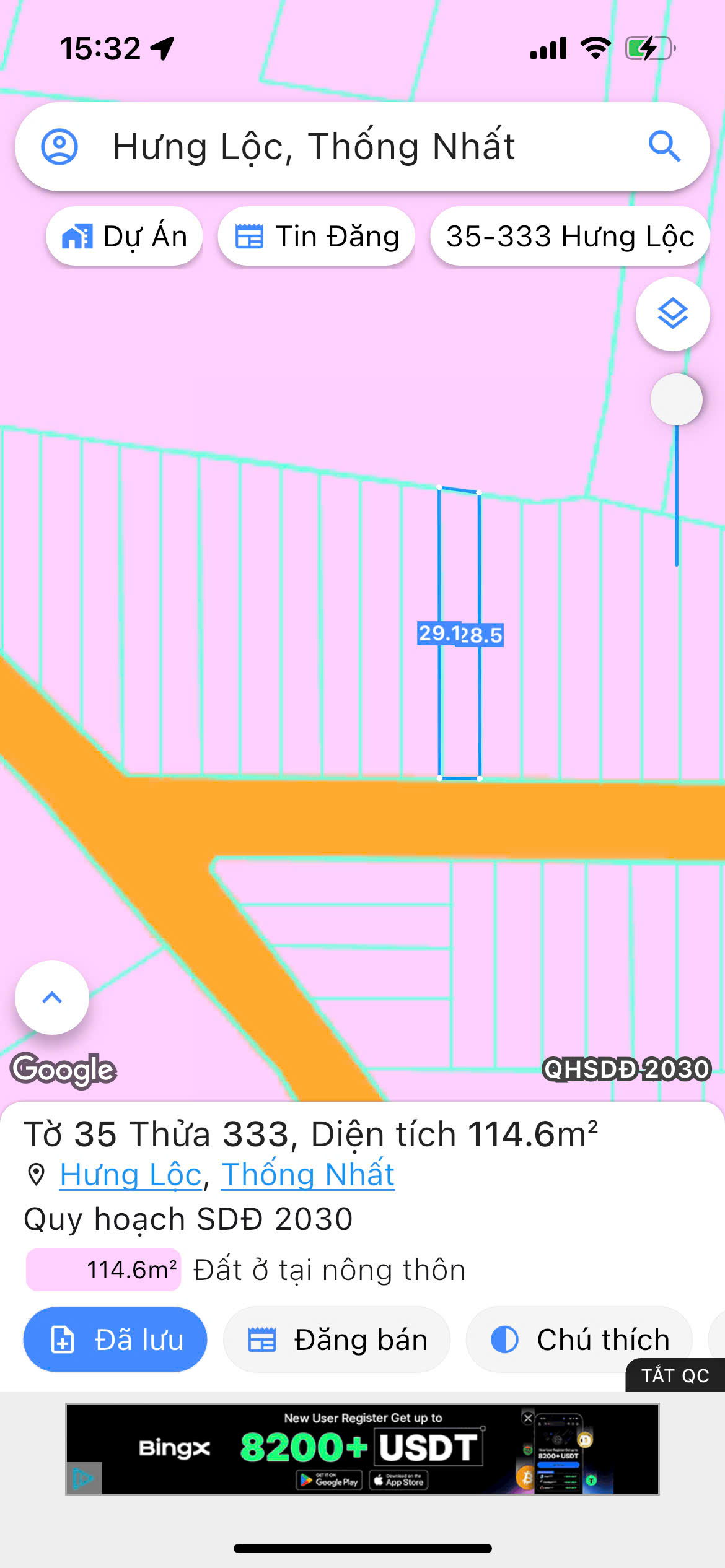Image resolution: width=725 pixels, height=1568 pixels.
Task: Expand the panel with the up chevron
Action: [52, 998]
